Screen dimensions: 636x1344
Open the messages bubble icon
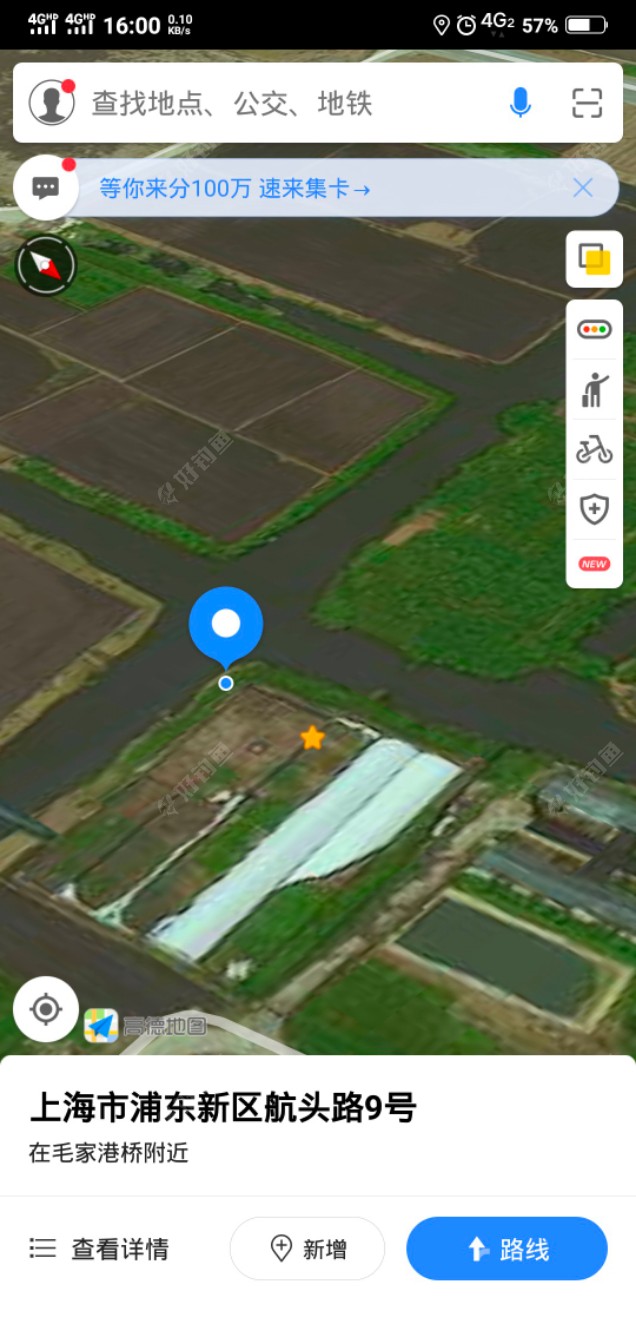[x=46, y=187]
